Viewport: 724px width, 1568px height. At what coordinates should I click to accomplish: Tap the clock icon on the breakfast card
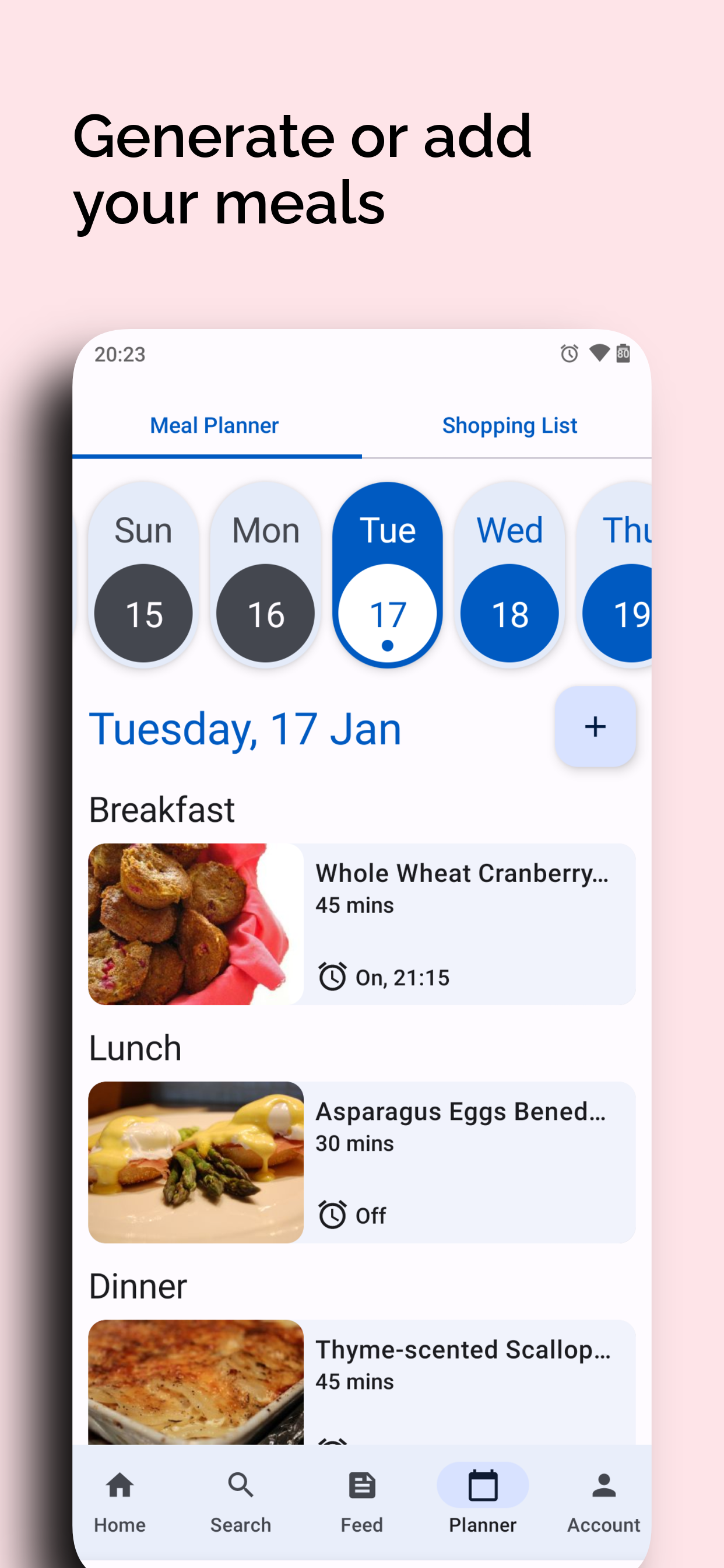332,977
